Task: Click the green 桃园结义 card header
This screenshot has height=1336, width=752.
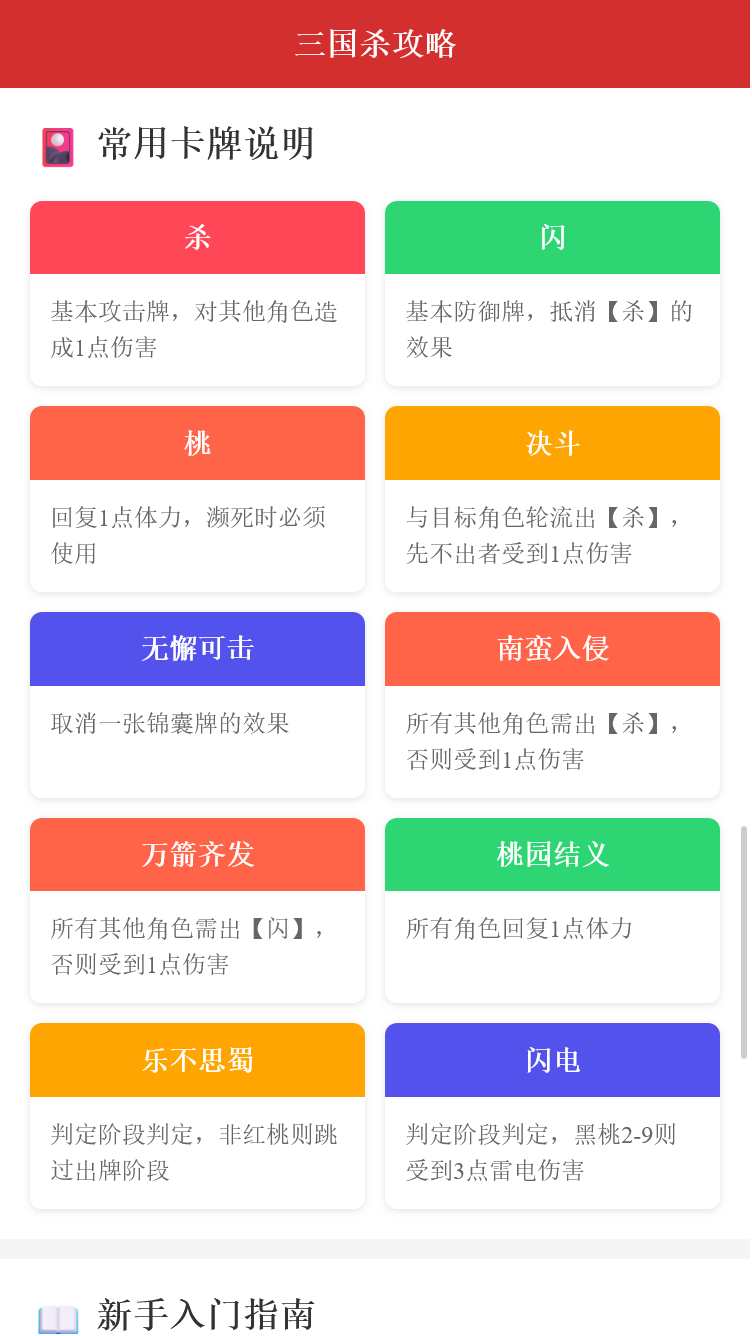Action: coord(552,854)
